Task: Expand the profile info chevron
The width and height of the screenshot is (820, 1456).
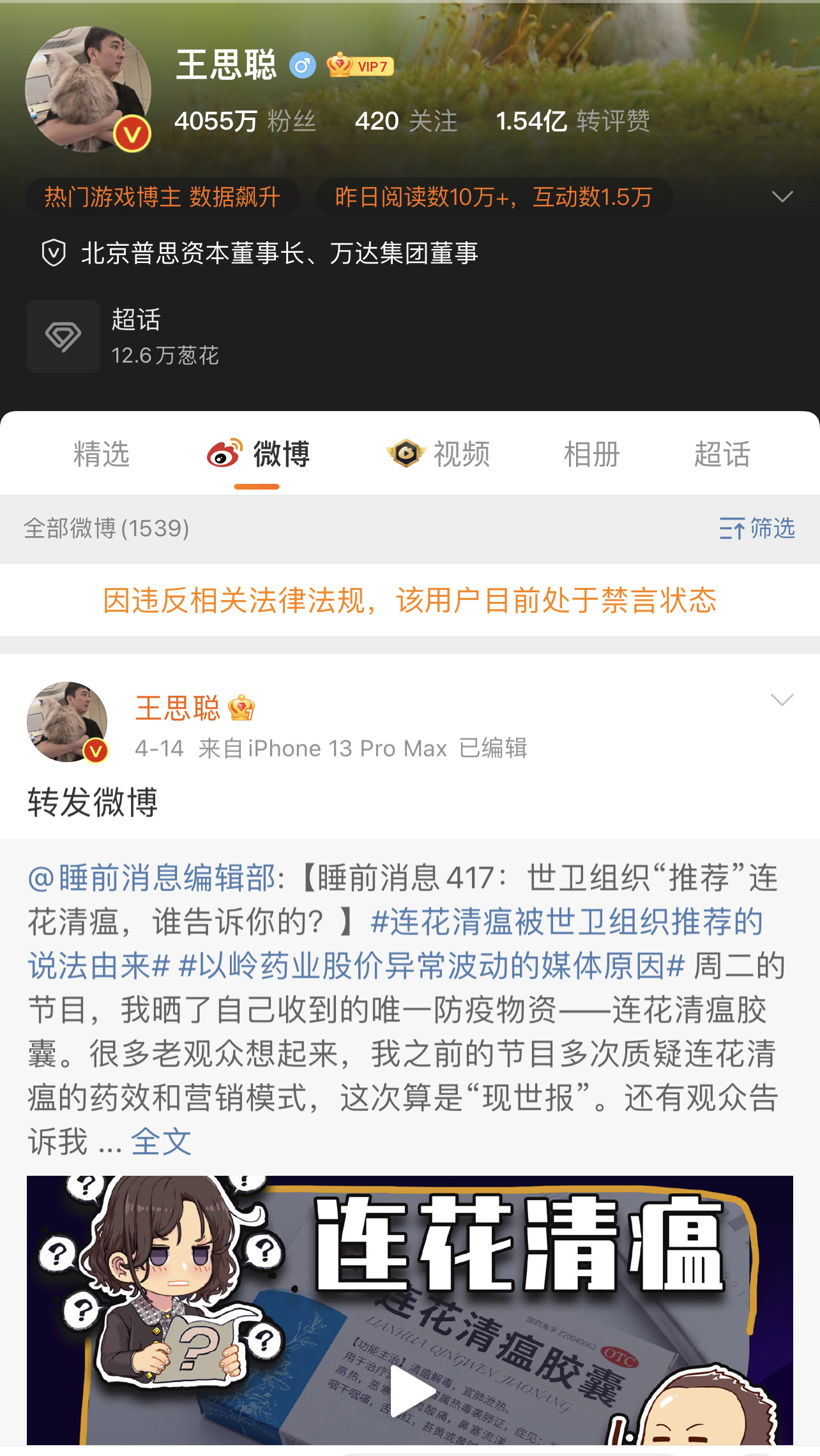Action: (x=782, y=197)
